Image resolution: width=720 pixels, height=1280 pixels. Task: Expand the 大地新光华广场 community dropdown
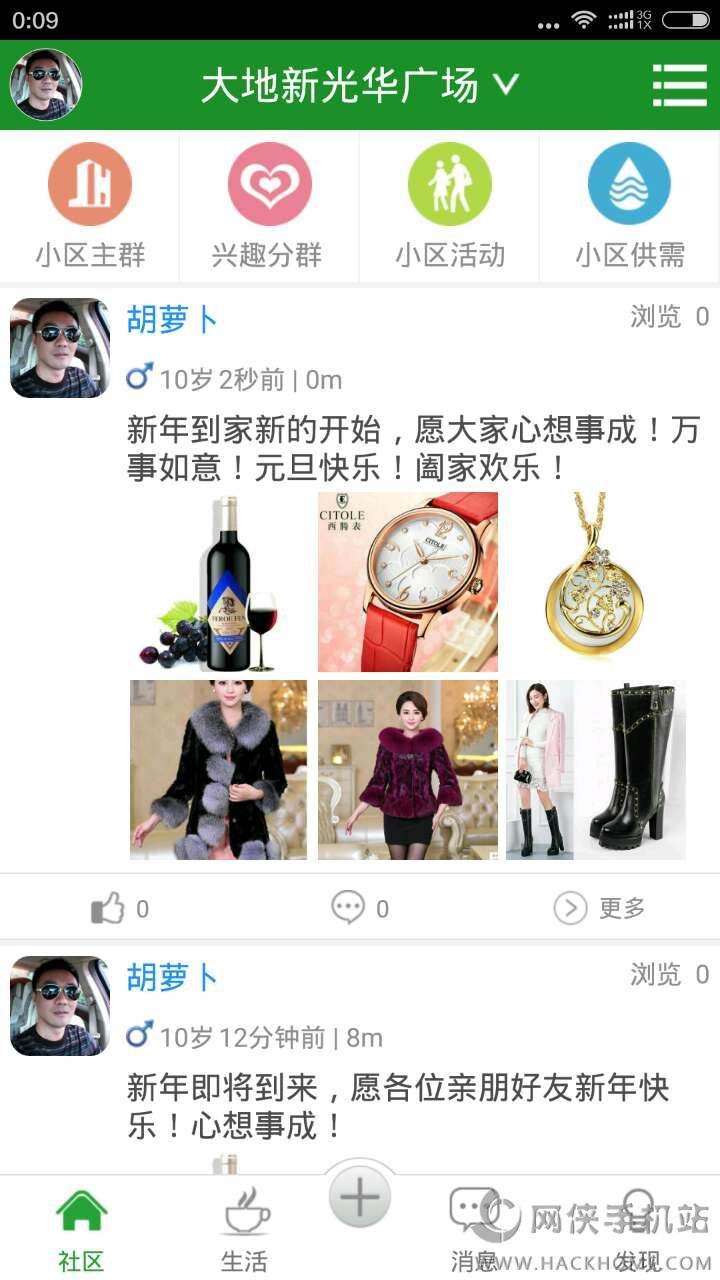[360, 85]
